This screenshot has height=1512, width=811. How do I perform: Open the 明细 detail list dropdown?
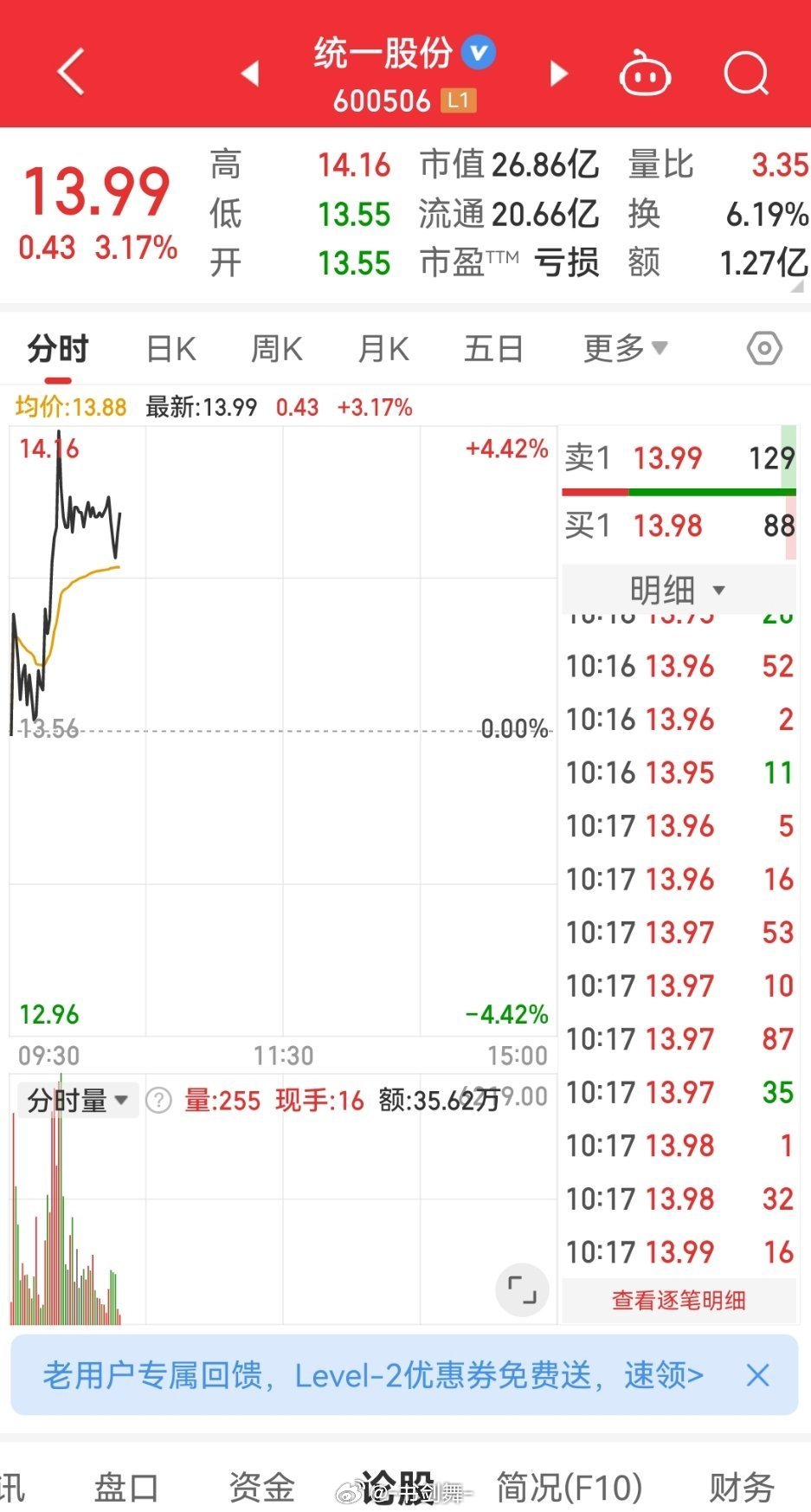coord(678,589)
